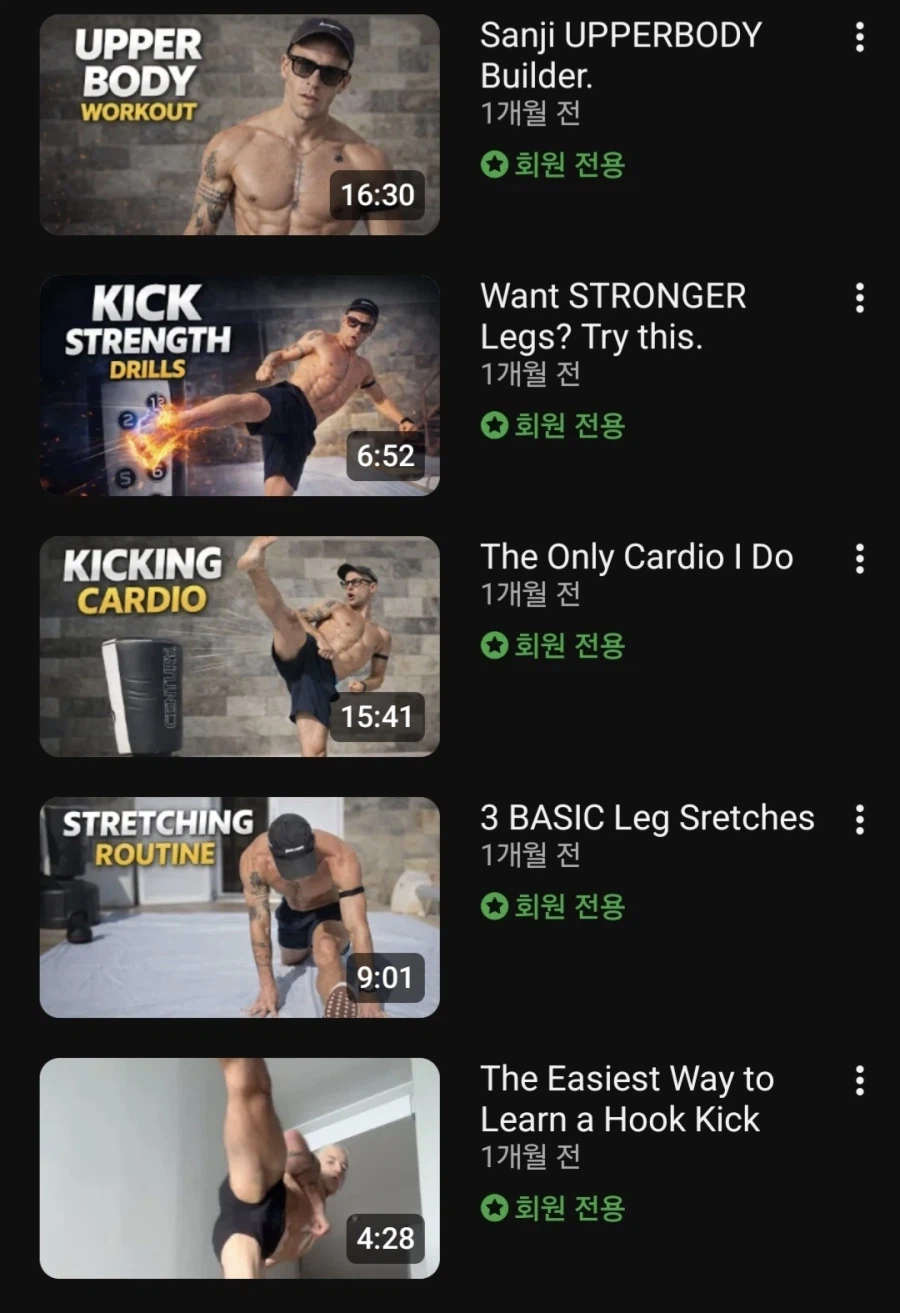Open the menu for The Easiest Way to Learn a Hook Kick
This screenshot has width=900, height=1313.
(859, 1080)
